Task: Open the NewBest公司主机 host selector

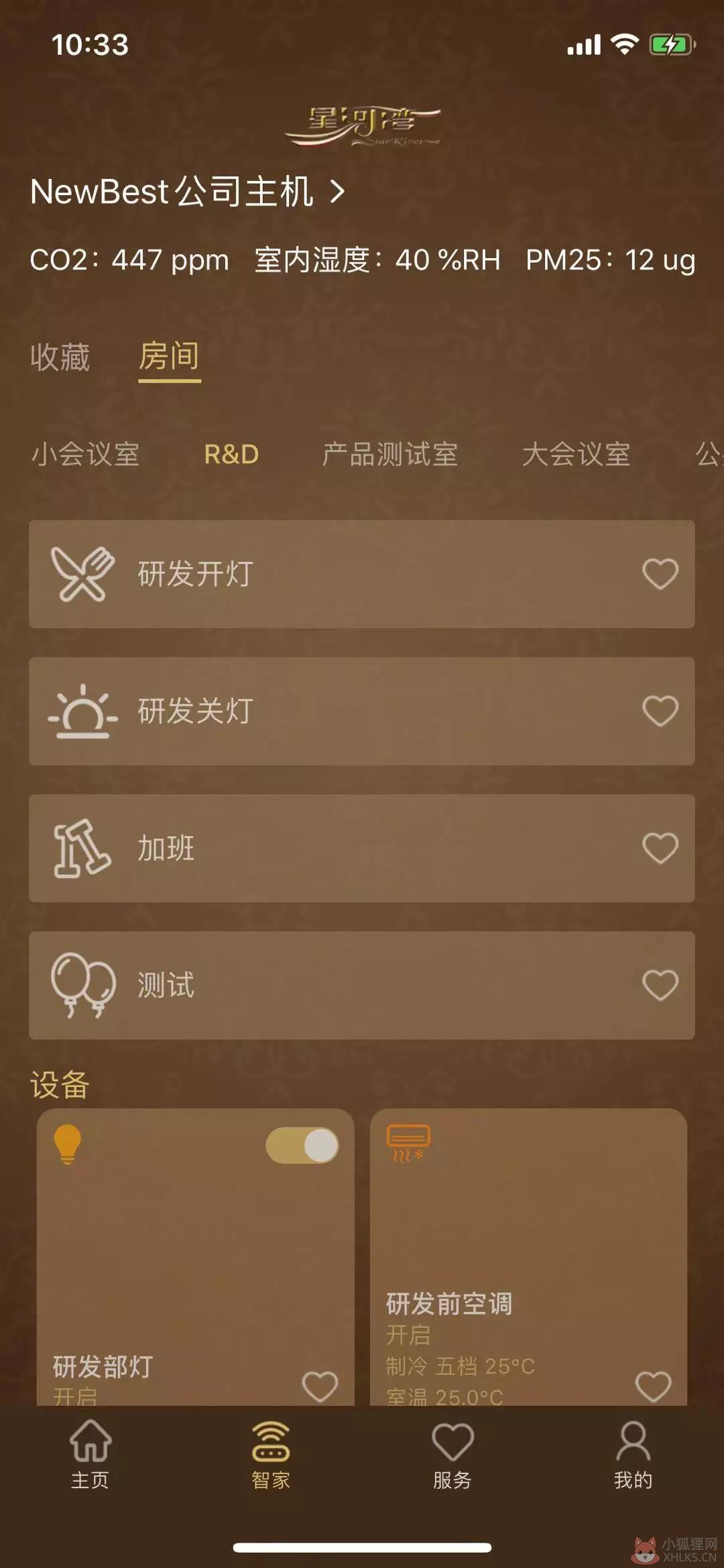Action: (188, 192)
